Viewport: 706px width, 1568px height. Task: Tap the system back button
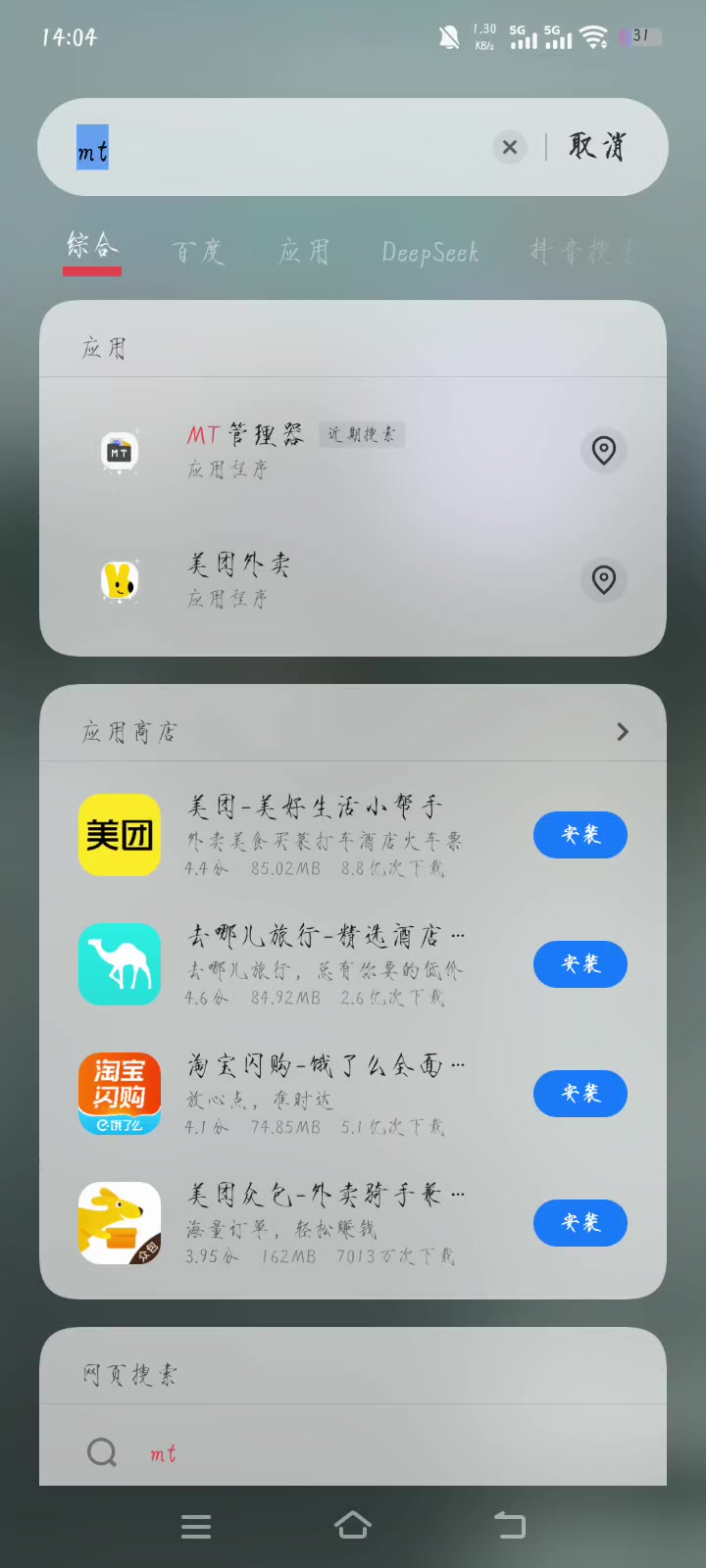(510, 1525)
